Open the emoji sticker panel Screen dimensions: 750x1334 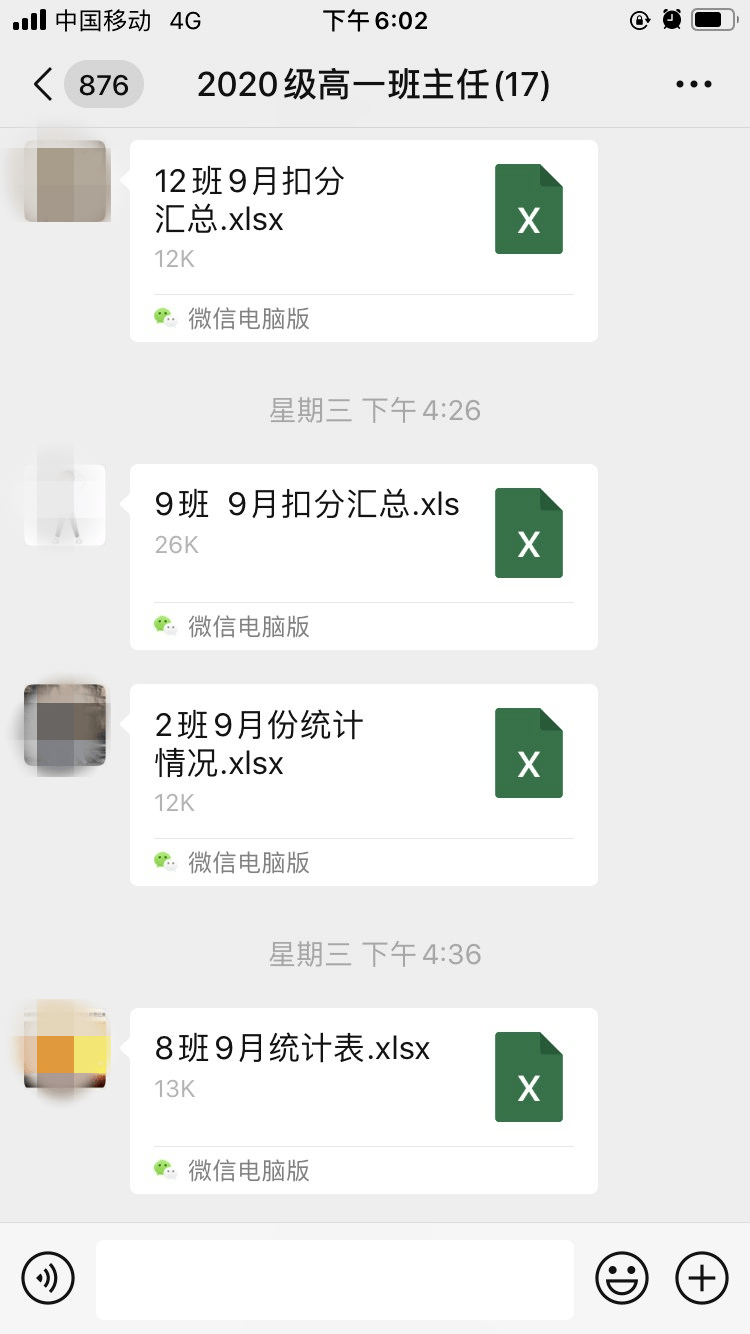pos(622,1278)
